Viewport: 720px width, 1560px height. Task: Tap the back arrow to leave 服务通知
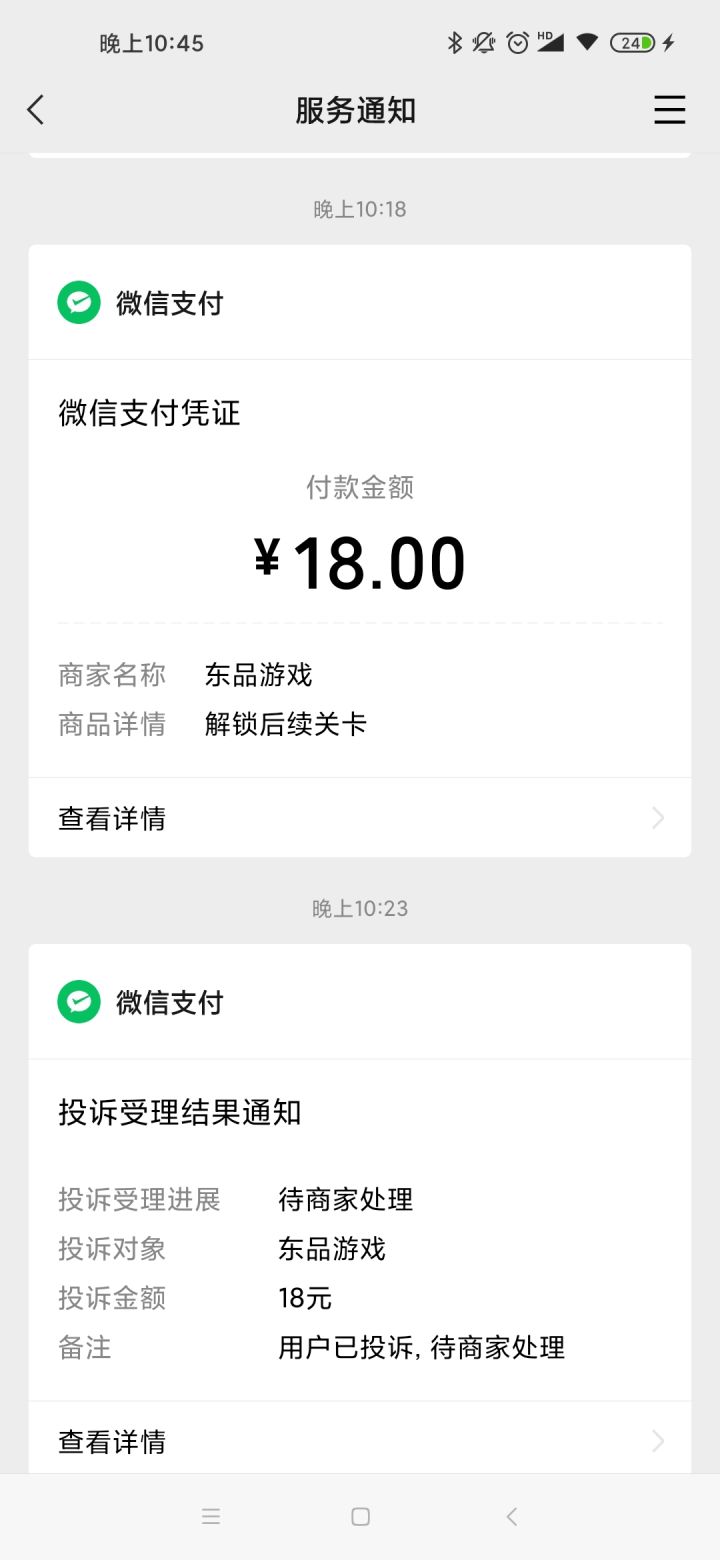pos(36,110)
